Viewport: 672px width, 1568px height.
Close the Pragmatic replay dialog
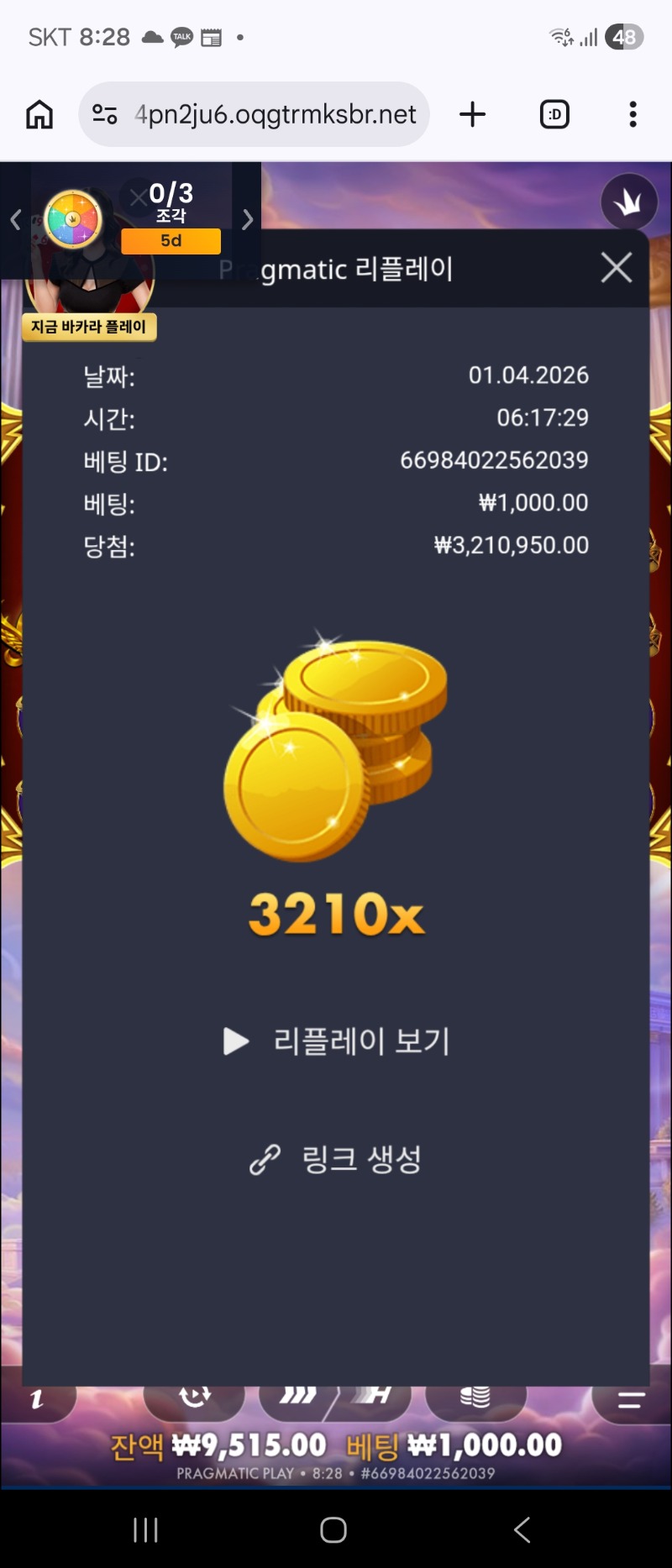(616, 268)
